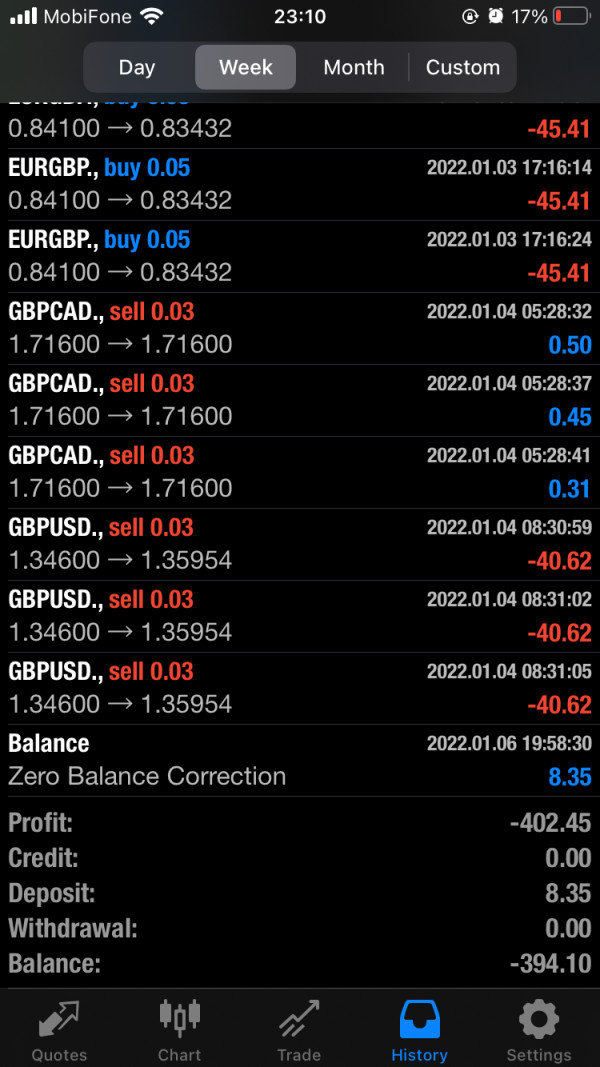This screenshot has height=1067, width=600.
Task: View GBPCAD sell trade with 0.45 profit
Action: pos(300,401)
